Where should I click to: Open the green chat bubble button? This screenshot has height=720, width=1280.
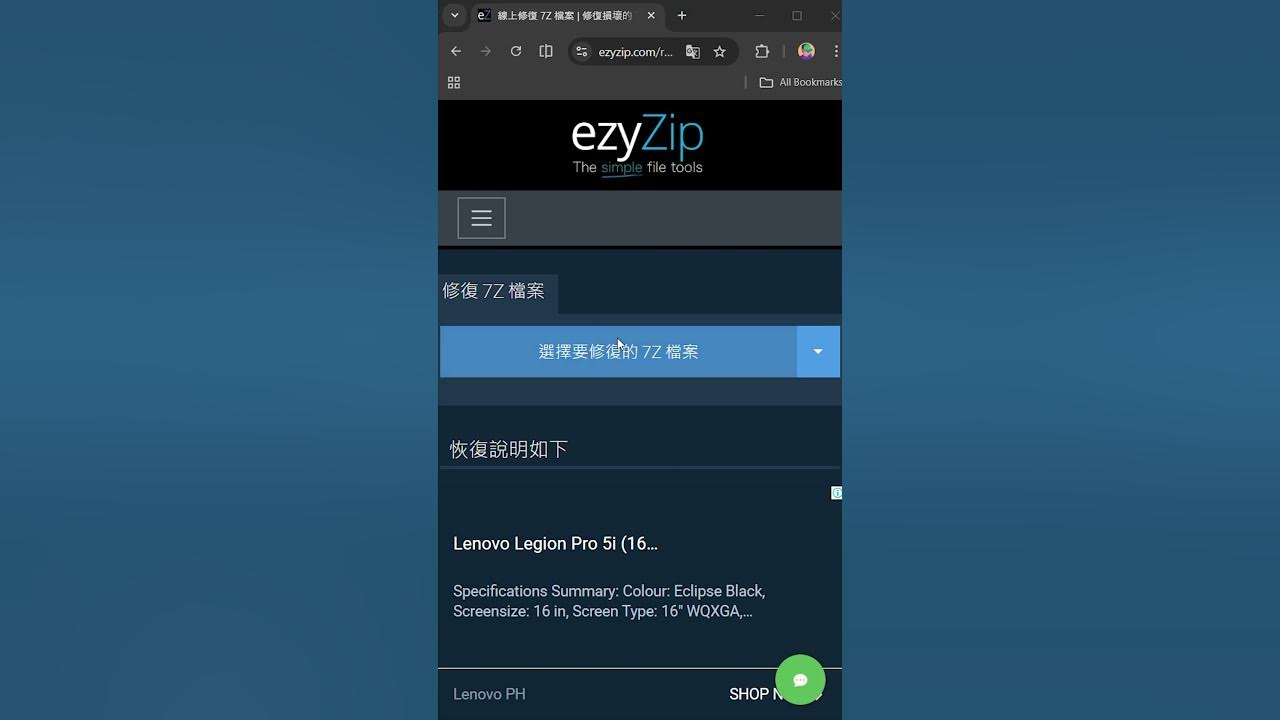pos(800,680)
